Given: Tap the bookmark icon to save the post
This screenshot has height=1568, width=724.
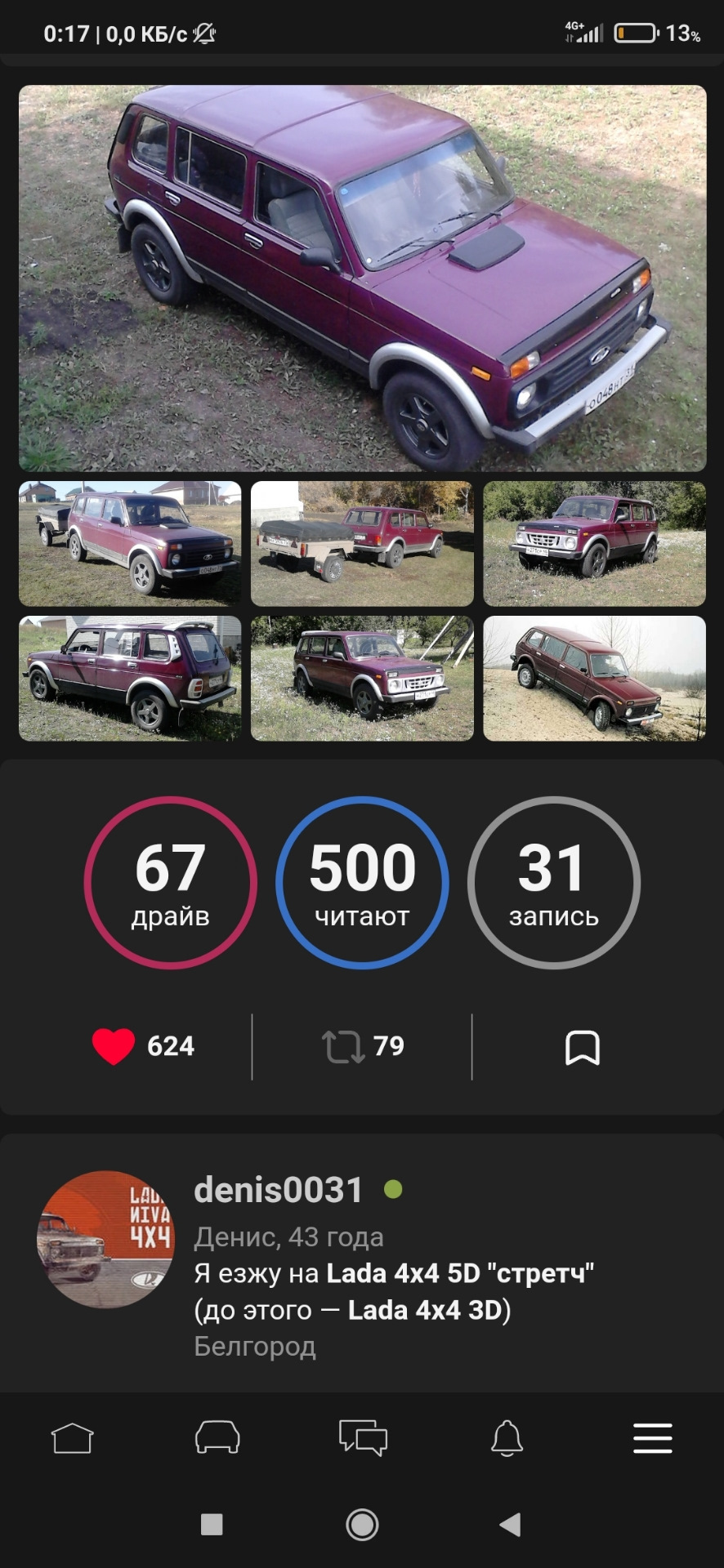Looking at the screenshot, I should tap(583, 1049).
